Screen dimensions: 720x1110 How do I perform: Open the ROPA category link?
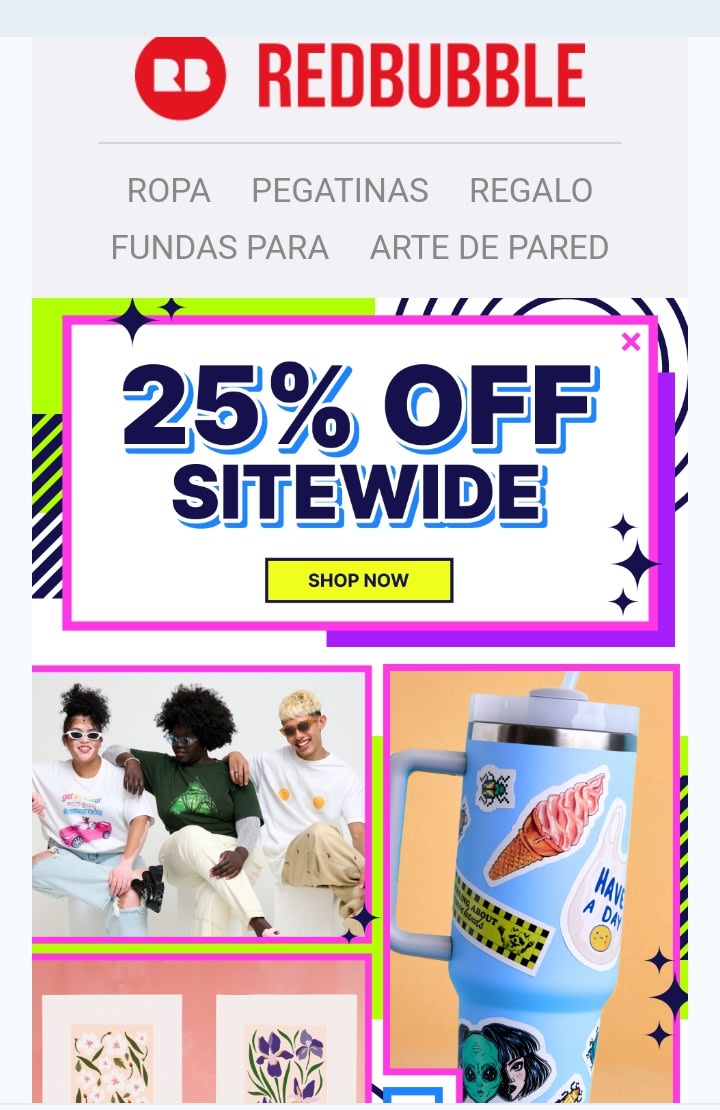pos(168,190)
